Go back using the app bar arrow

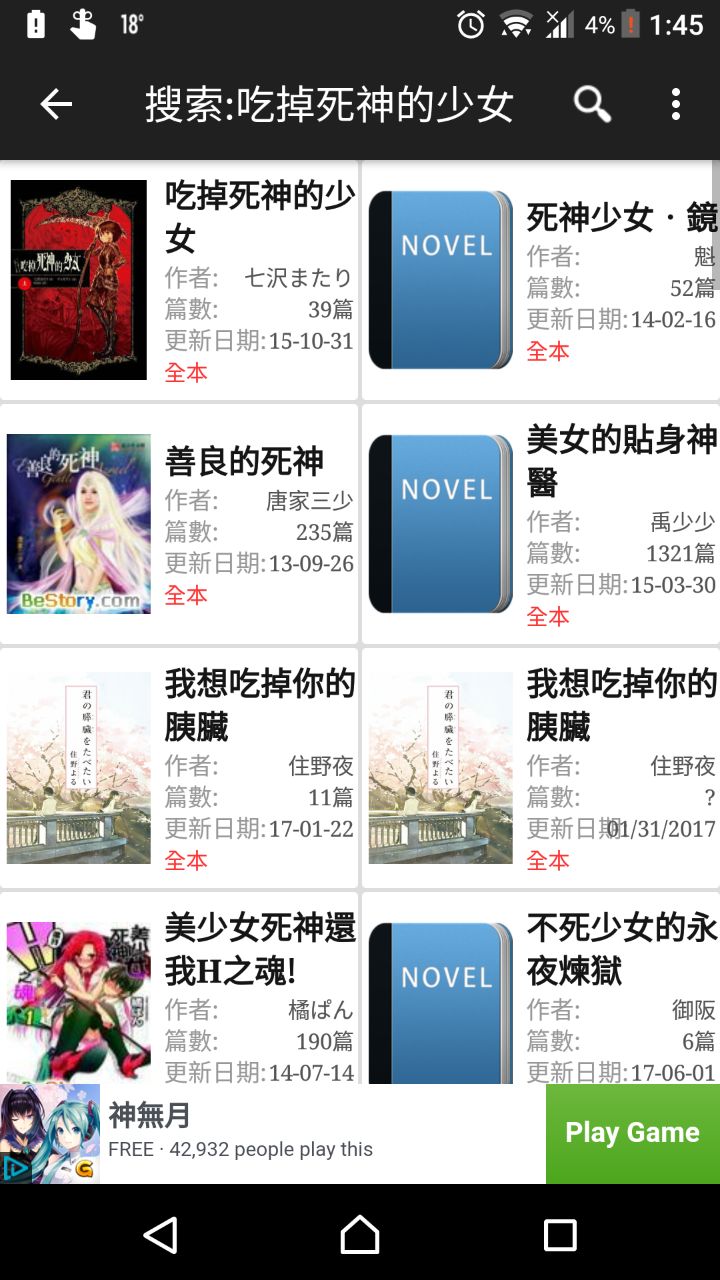(x=56, y=104)
